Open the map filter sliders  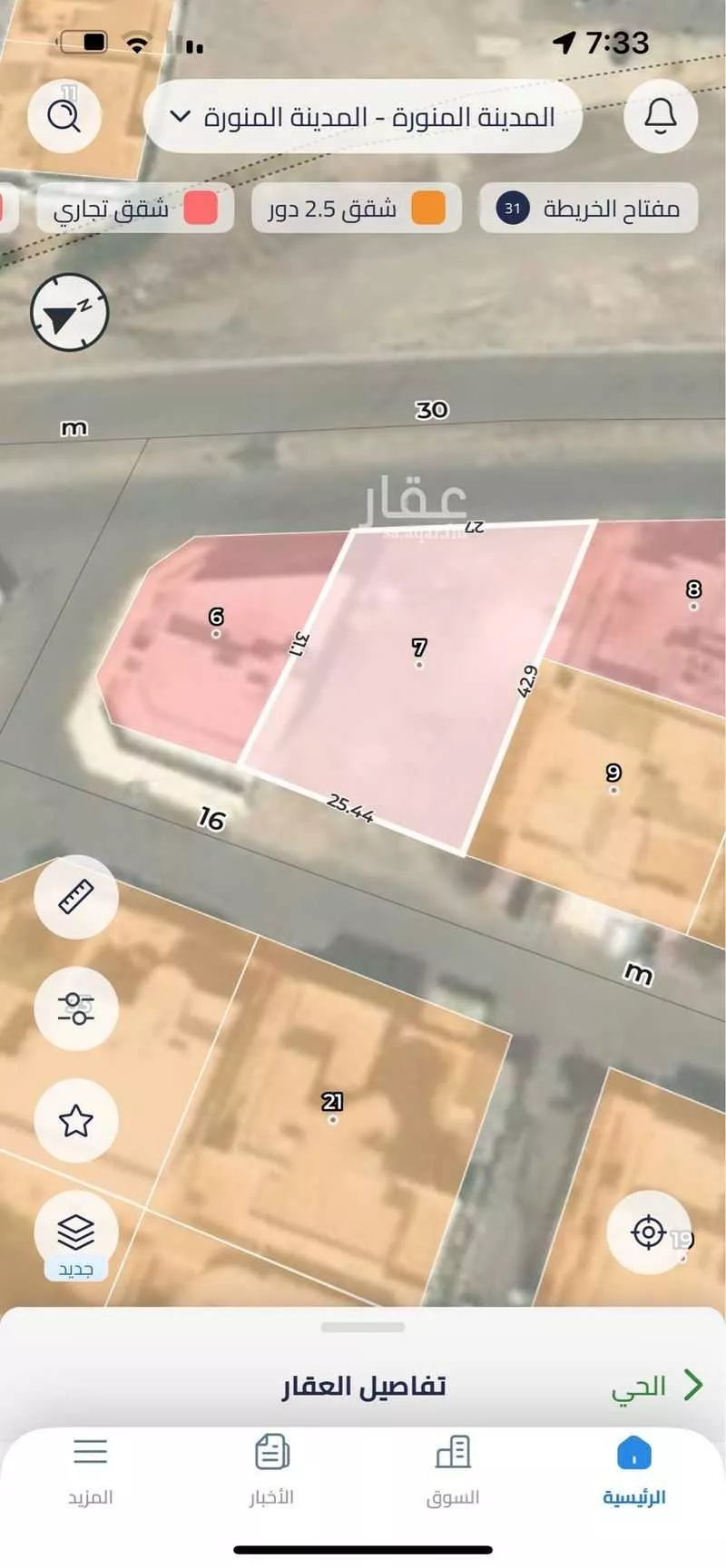pyautogui.click(x=76, y=1008)
